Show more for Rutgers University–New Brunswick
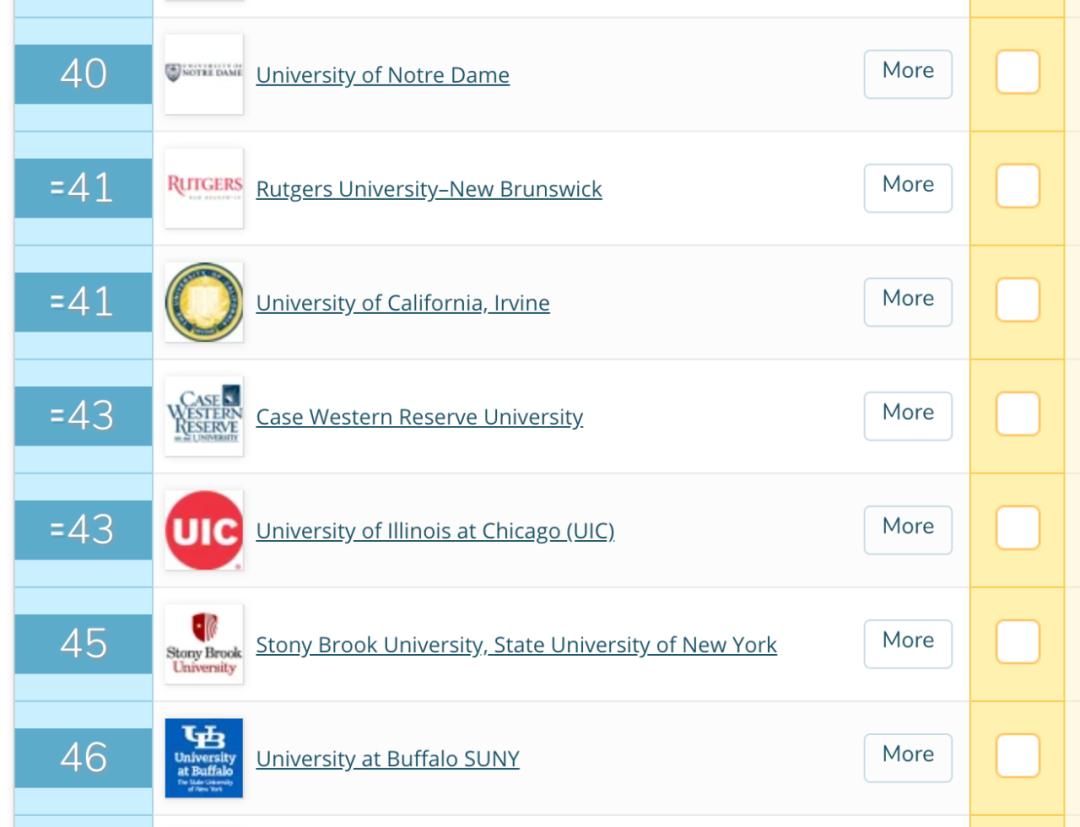This screenshot has width=1080, height=827. coord(907,186)
